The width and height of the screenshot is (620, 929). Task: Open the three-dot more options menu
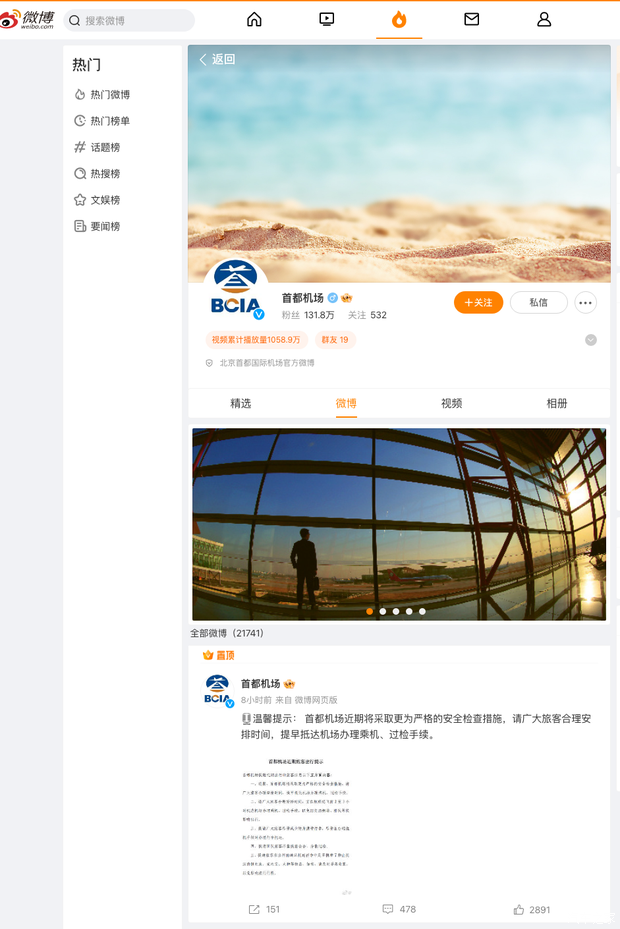click(586, 302)
